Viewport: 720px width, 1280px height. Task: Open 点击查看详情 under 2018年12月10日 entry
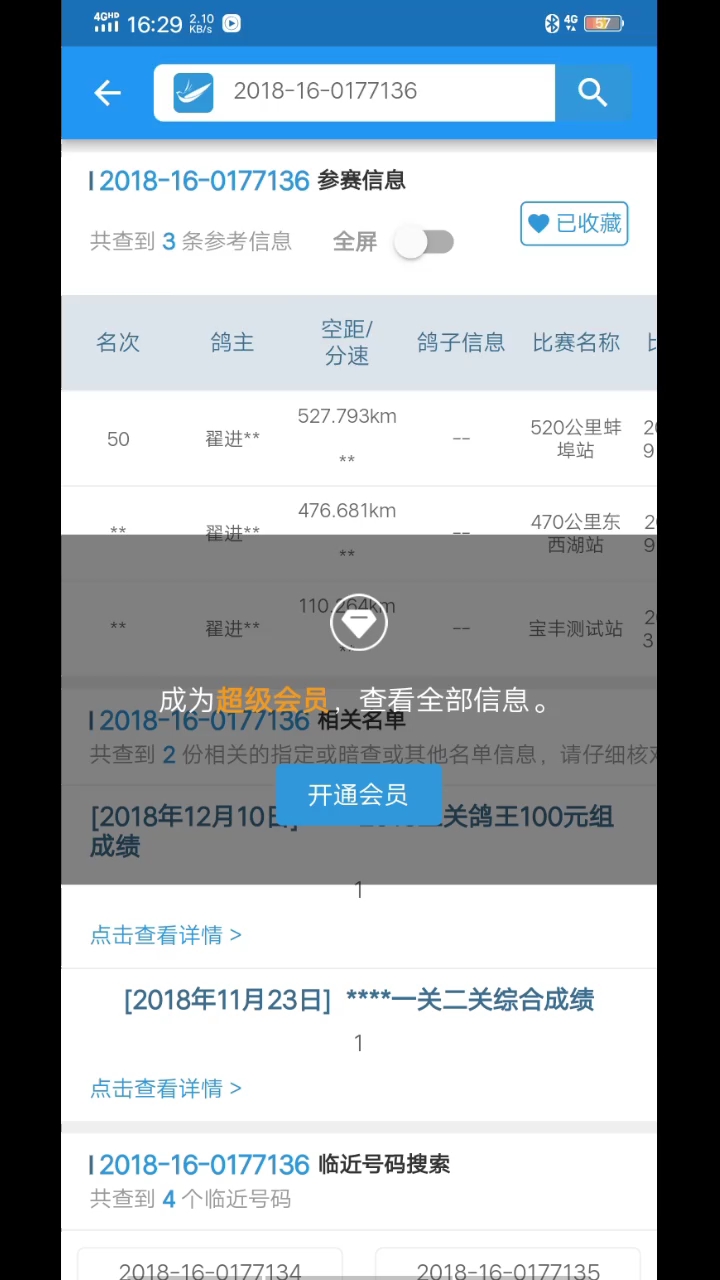[x=166, y=935]
